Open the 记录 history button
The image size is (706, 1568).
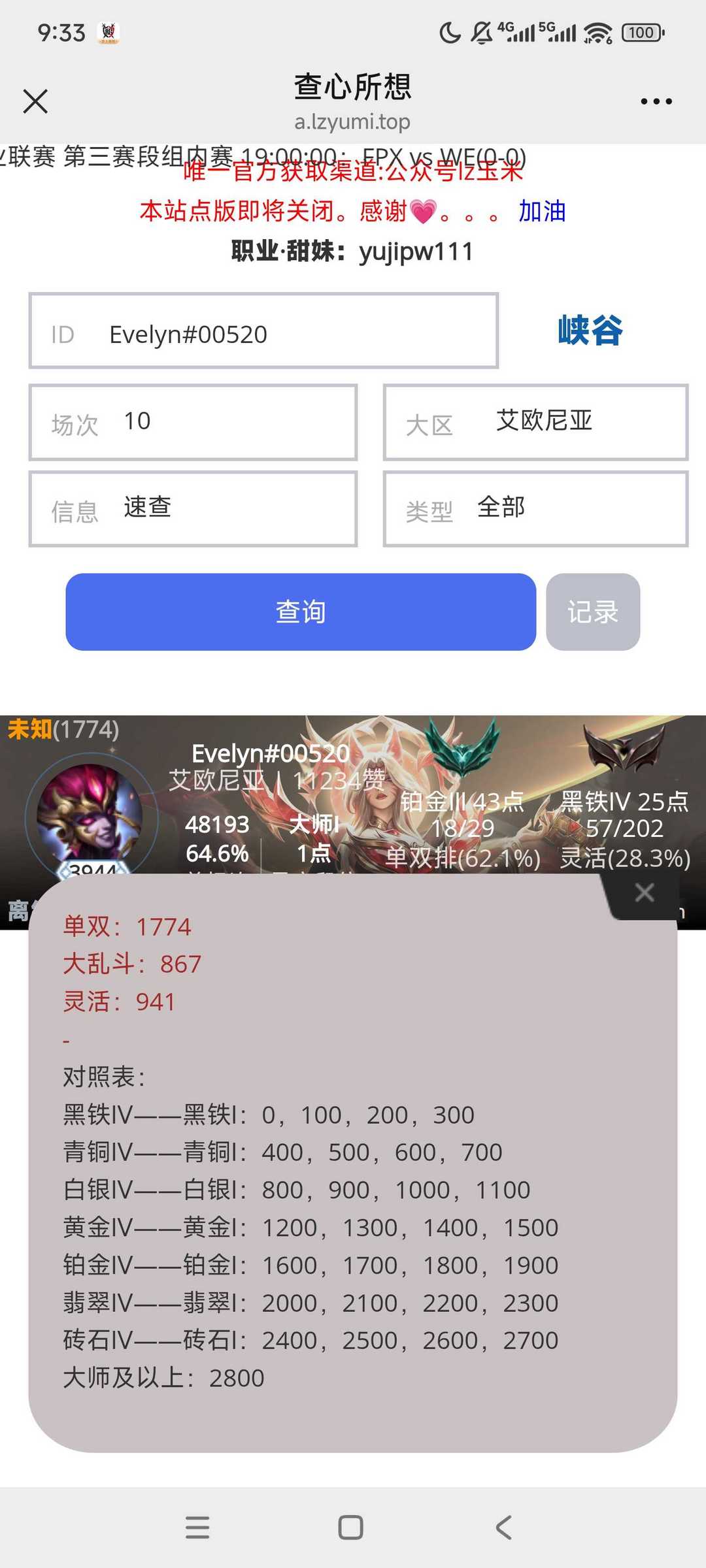[x=592, y=612]
